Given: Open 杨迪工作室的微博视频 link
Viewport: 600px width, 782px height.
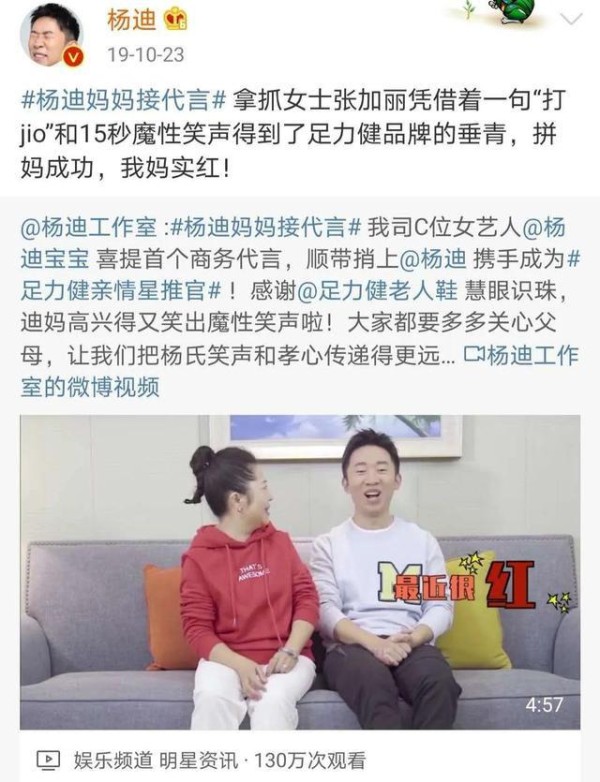Looking at the screenshot, I should (x=90, y=387).
